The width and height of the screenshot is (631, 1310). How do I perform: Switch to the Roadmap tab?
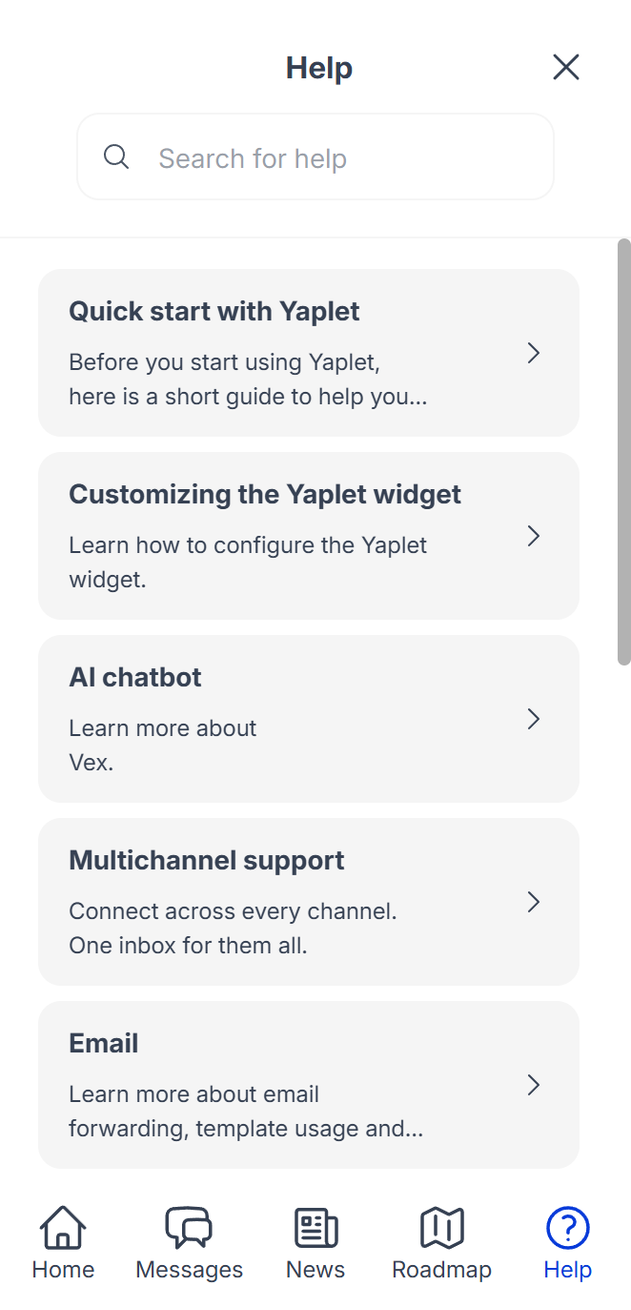pos(441,1243)
